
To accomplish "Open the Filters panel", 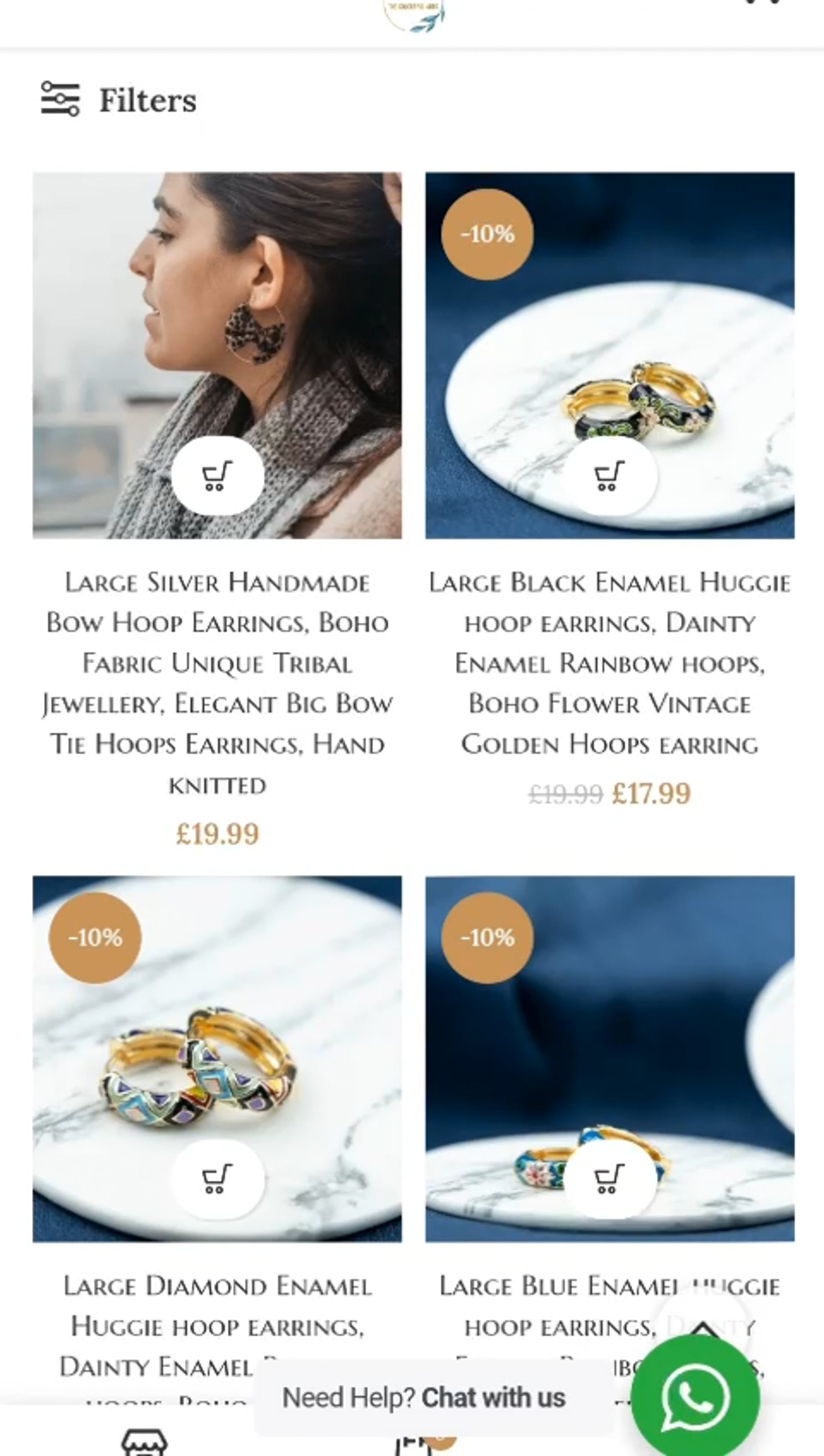I will coord(119,100).
